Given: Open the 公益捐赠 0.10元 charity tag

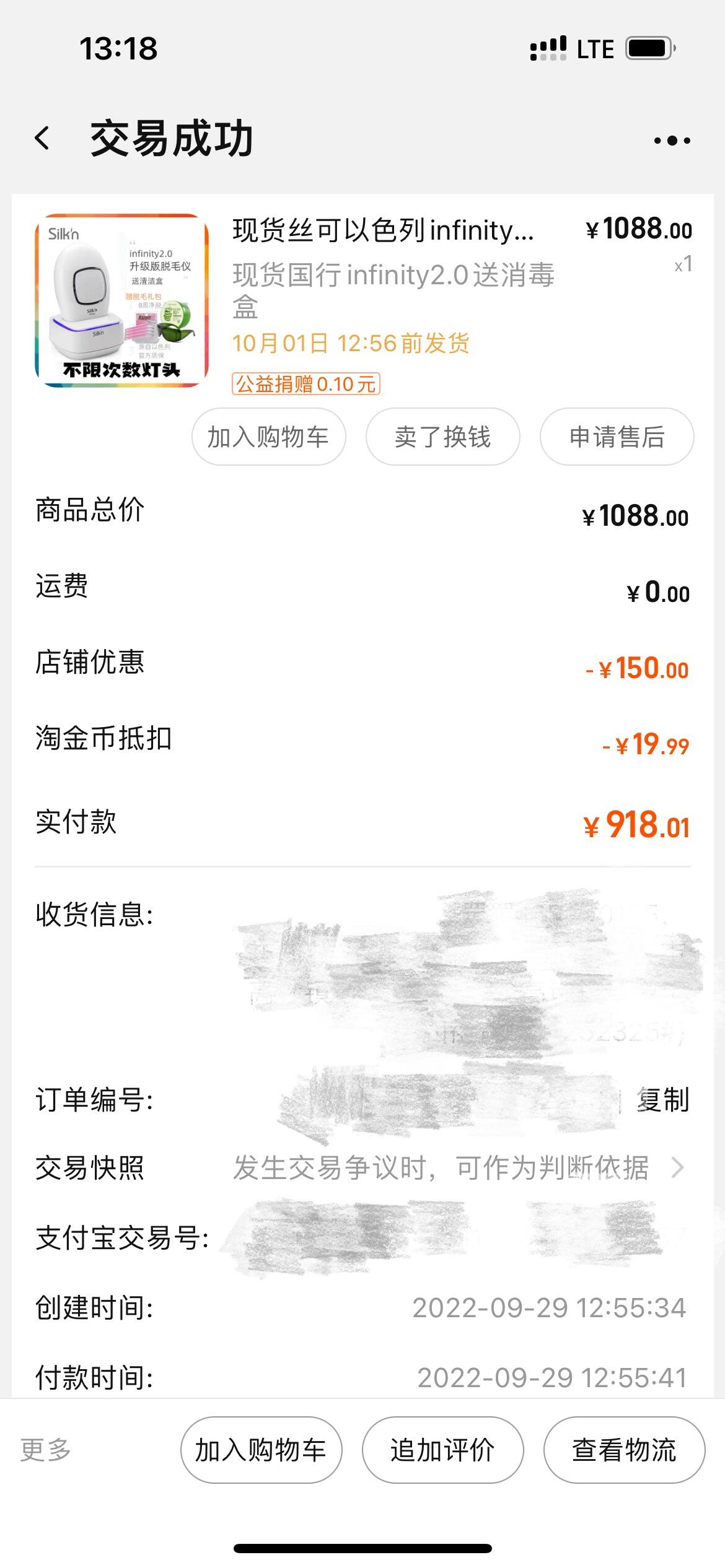Looking at the screenshot, I should pos(306,385).
